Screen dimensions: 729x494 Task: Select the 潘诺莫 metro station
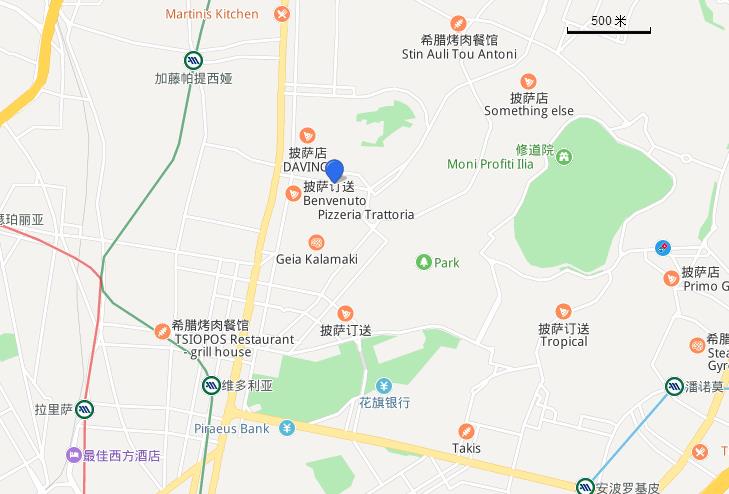(x=675, y=386)
